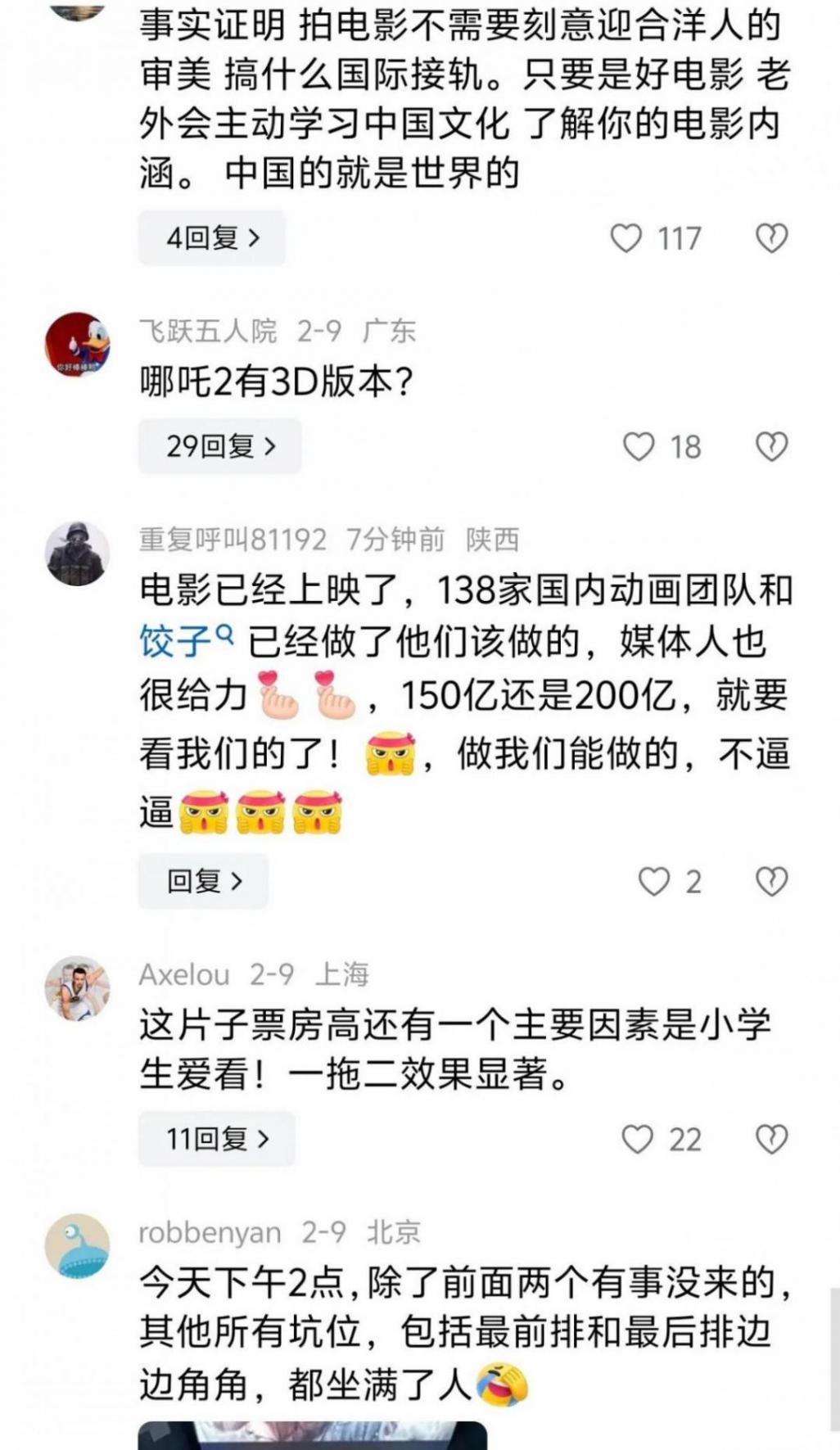The width and height of the screenshot is (840, 1450).
Task: Reply to 重复呼叫81192's comment
Action: 203,881
